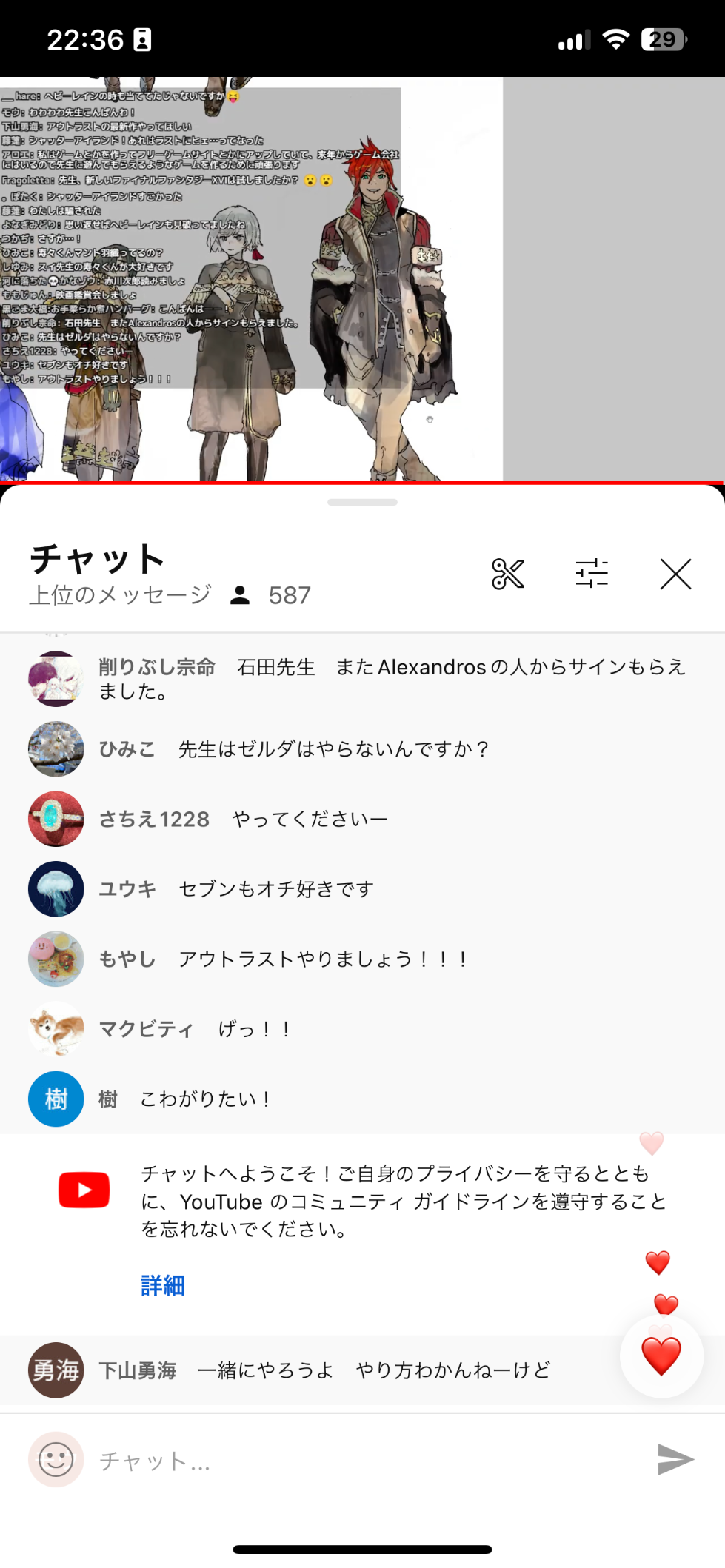Open ひみこ's chat message

click(363, 749)
